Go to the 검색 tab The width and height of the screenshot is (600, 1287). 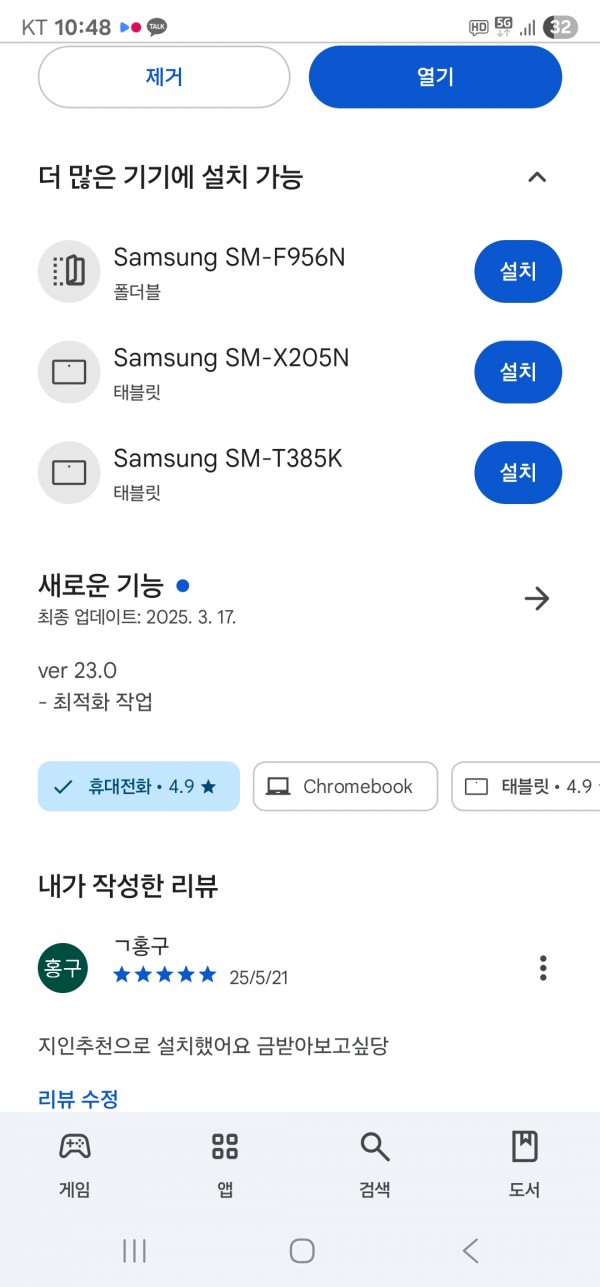[x=375, y=1164]
